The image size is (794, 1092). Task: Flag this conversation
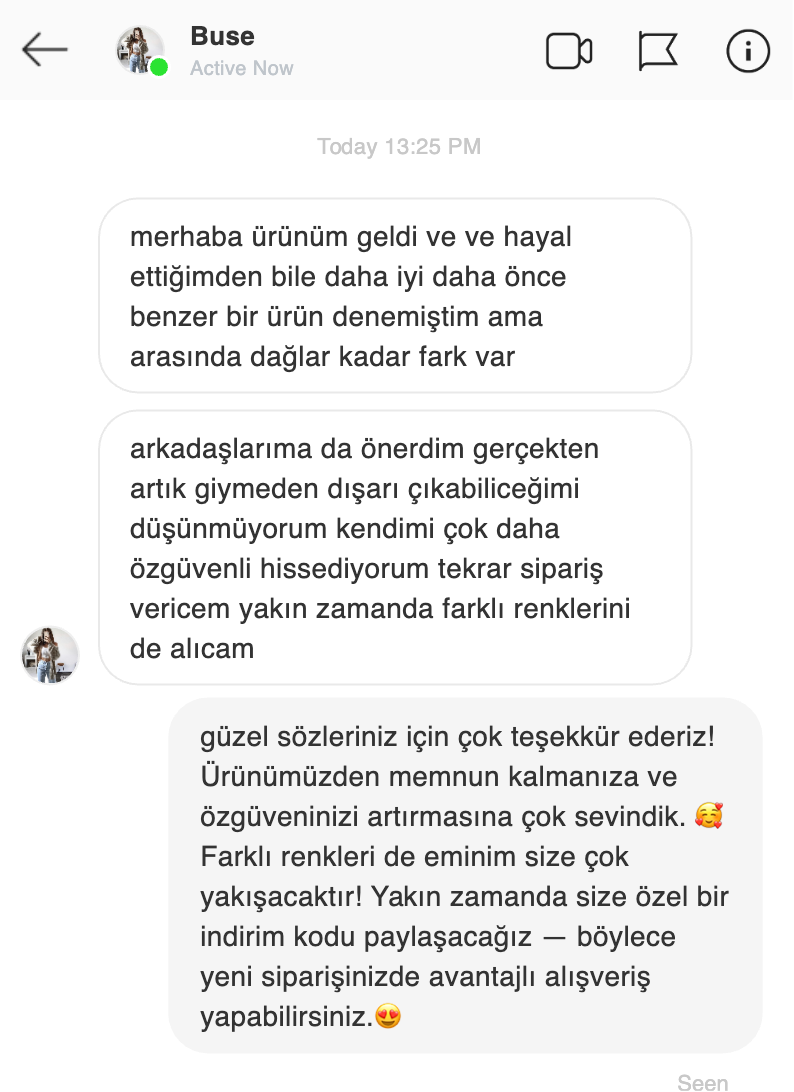[x=658, y=51]
